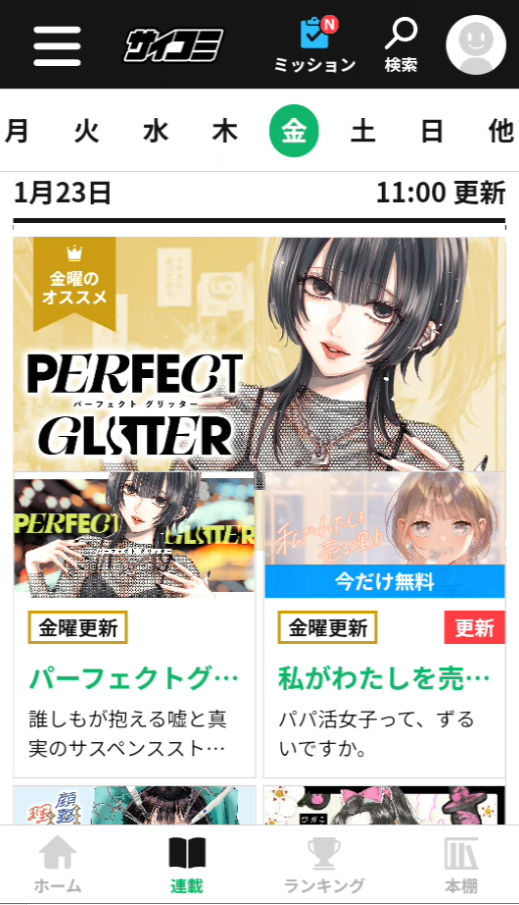Viewport: 519px width, 905px height.
Task: Switch to the 月 day tab
Action: [17, 130]
